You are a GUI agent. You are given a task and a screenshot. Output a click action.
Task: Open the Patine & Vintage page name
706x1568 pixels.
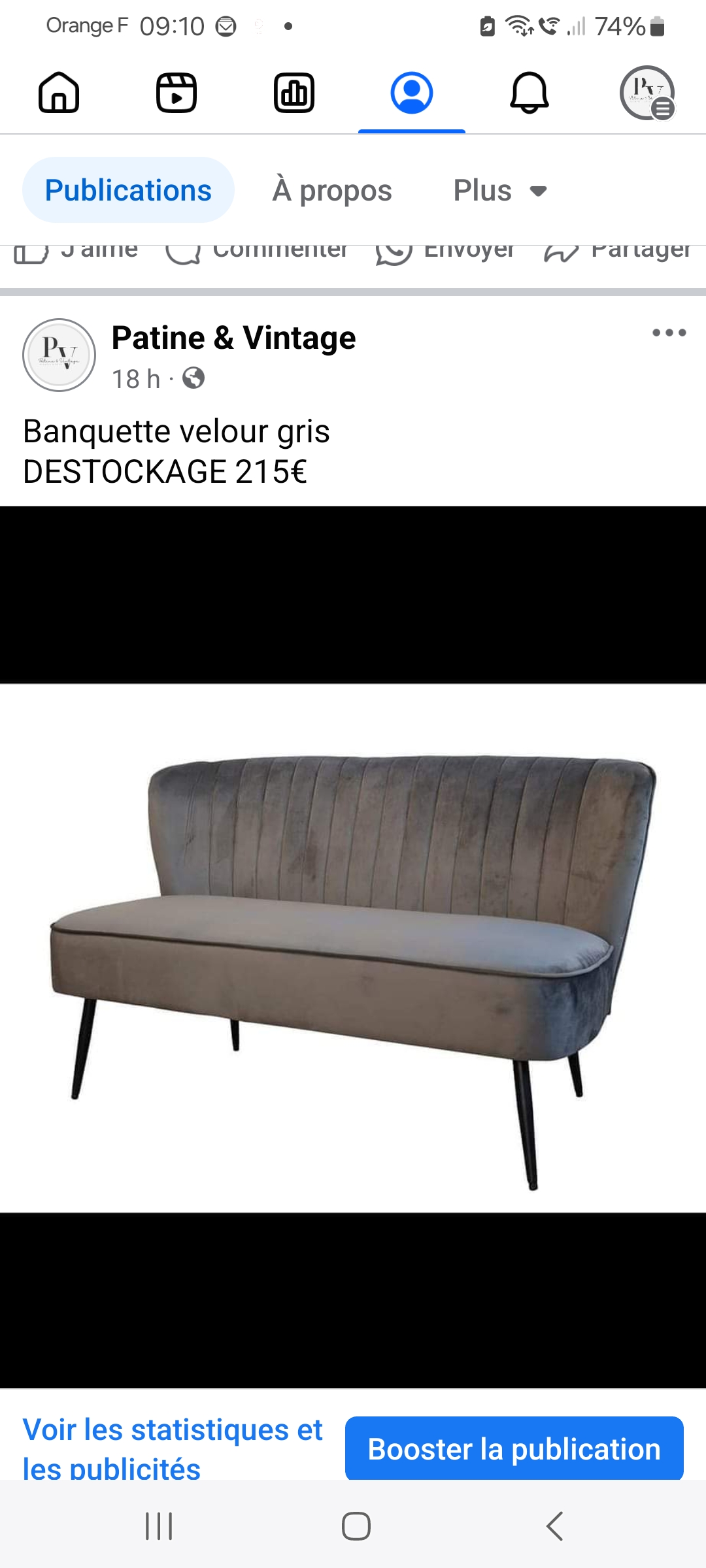pos(233,338)
